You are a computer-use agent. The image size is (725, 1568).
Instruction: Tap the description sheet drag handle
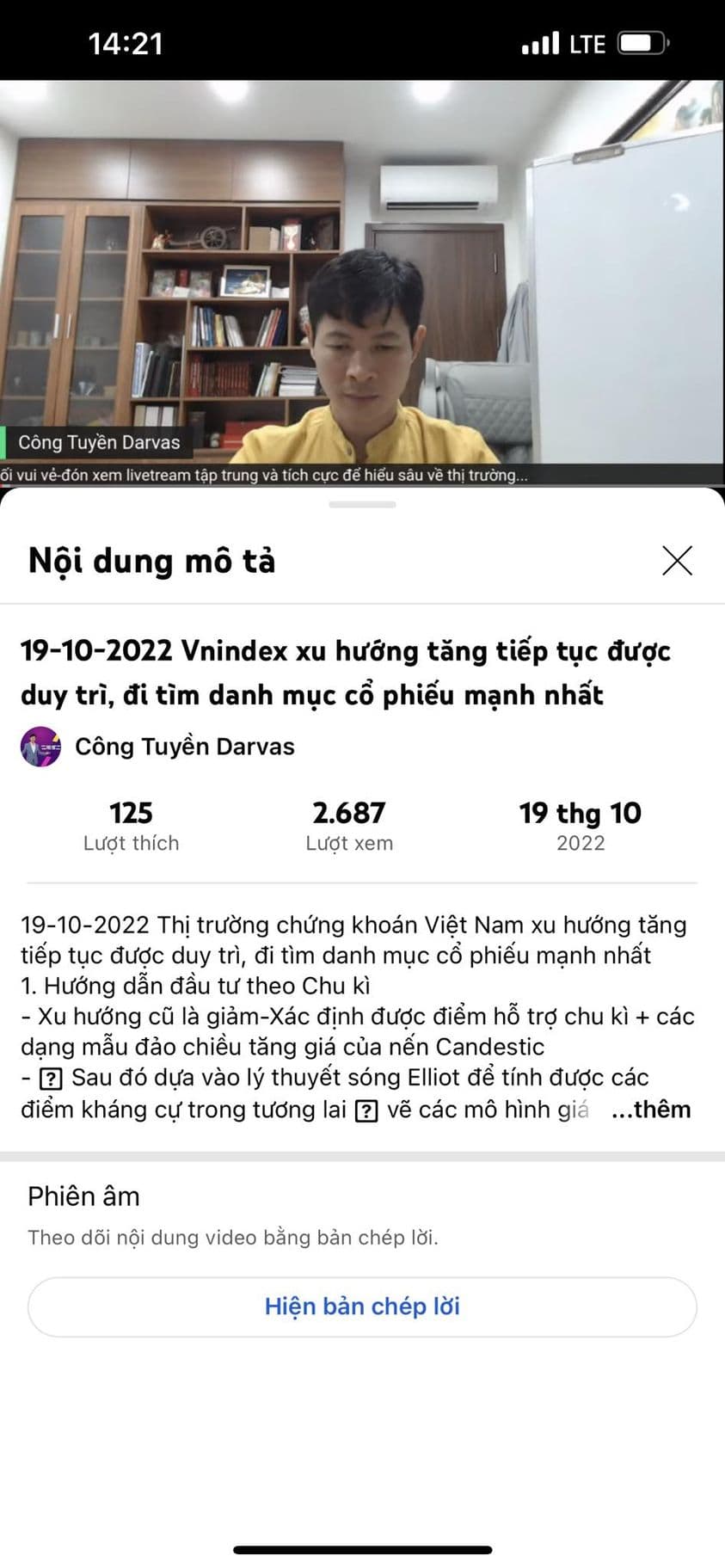click(362, 505)
